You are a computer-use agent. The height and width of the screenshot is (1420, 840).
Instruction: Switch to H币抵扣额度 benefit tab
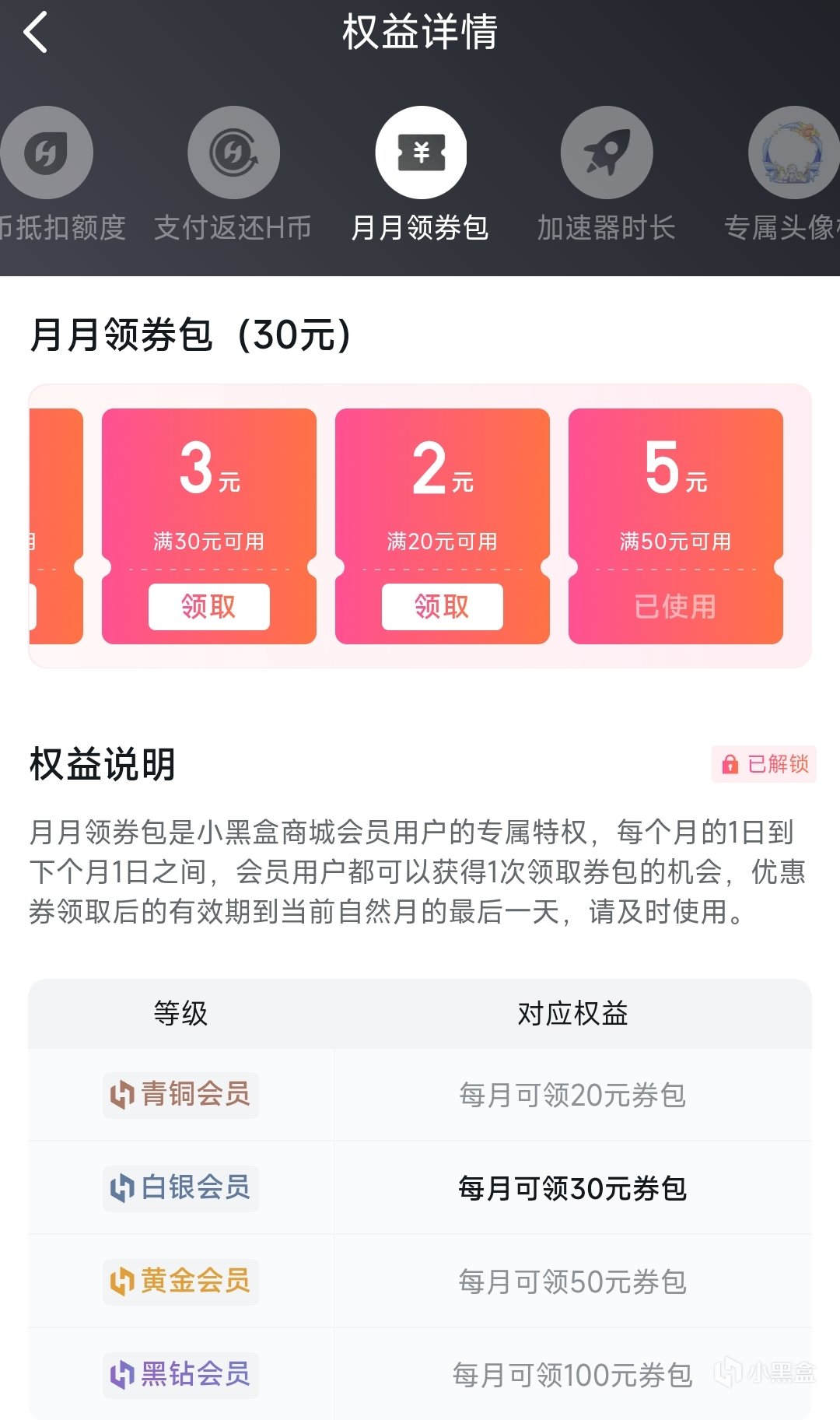point(47,153)
